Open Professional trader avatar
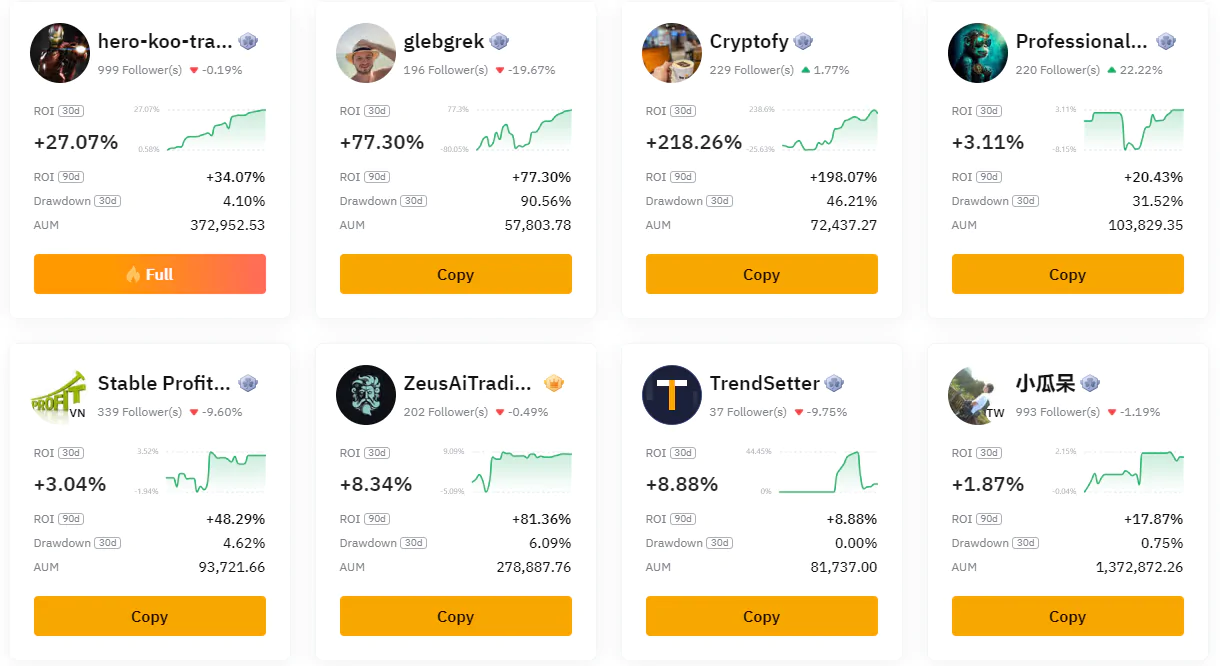The width and height of the screenshot is (1220, 666). coord(978,53)
